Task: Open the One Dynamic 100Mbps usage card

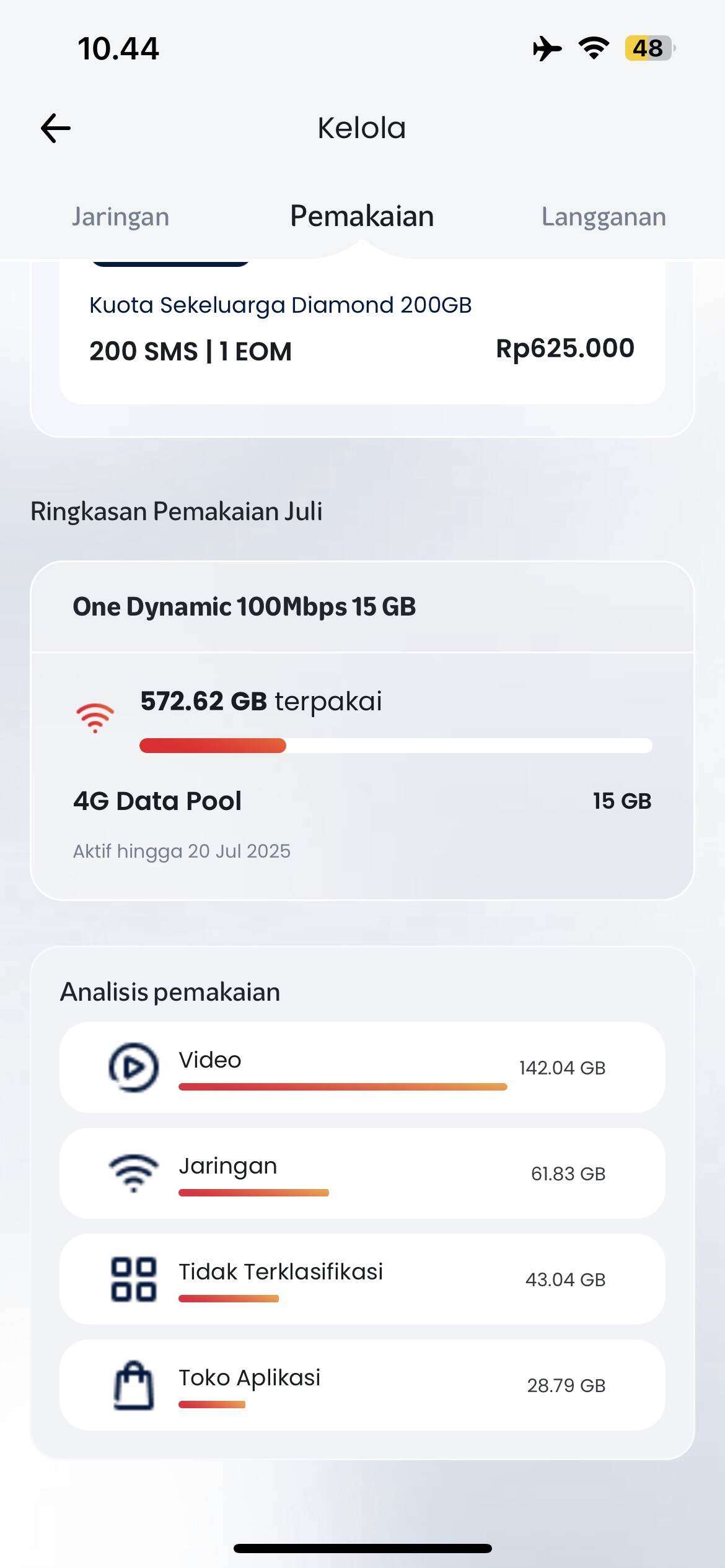Action: click(362, 730)
